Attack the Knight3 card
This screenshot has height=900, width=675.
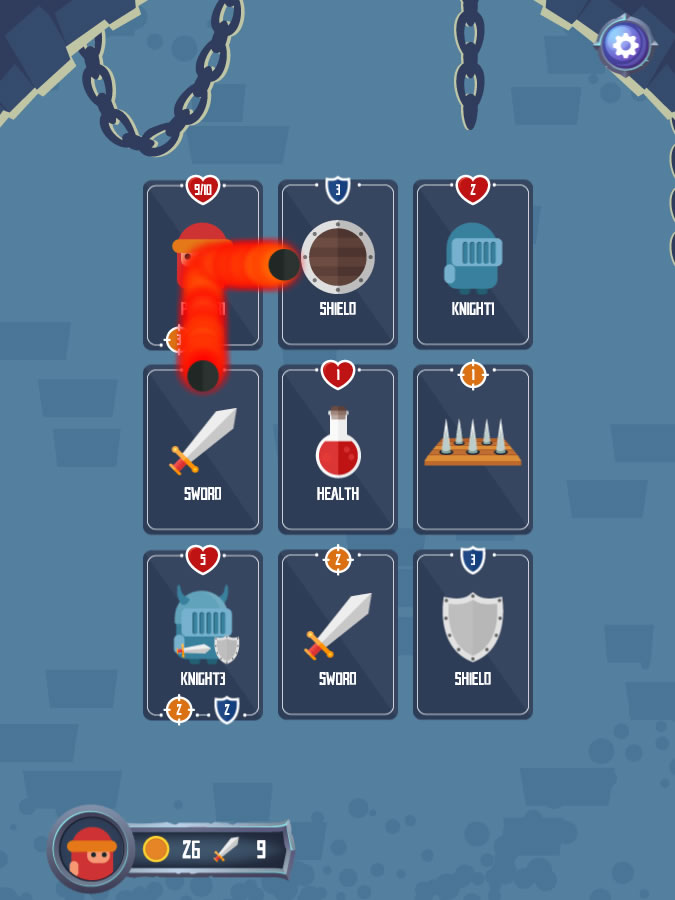tap(203, 635)
